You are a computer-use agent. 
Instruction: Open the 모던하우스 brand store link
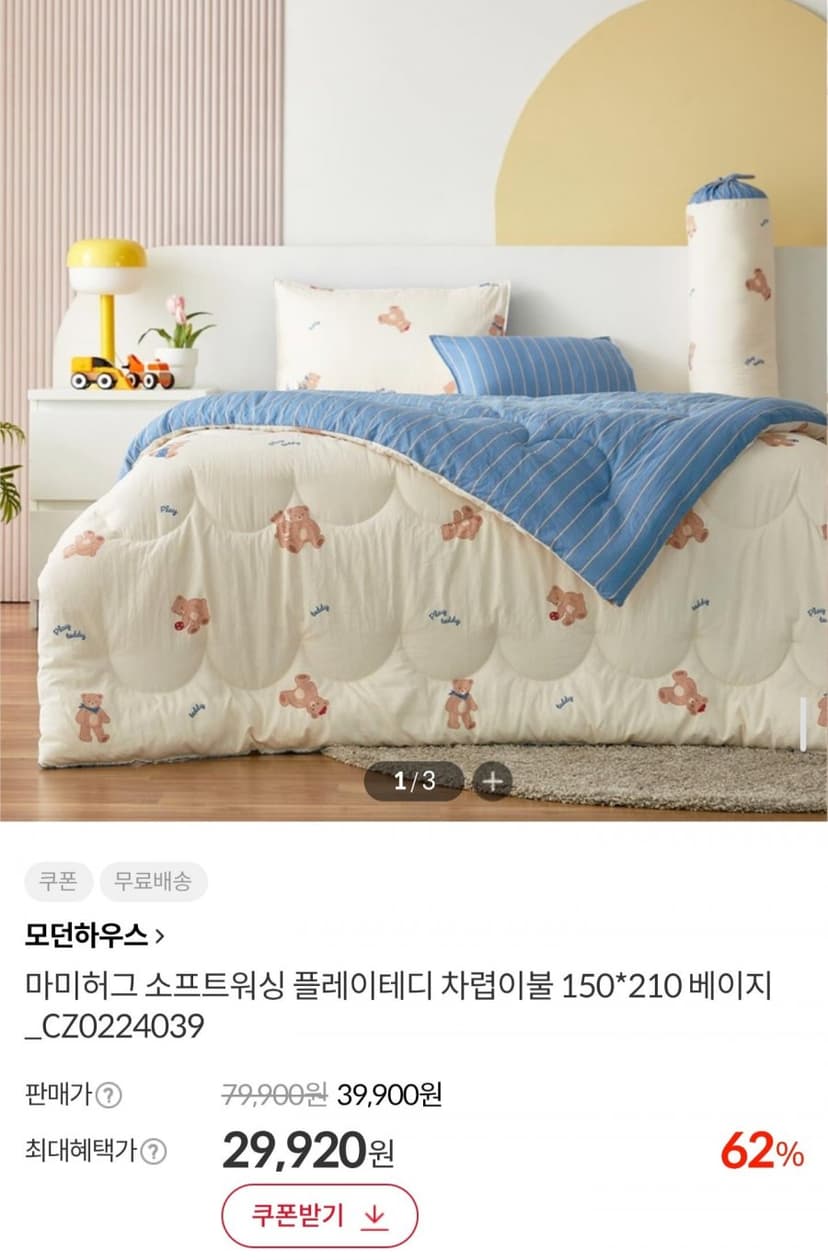point(95,935)
